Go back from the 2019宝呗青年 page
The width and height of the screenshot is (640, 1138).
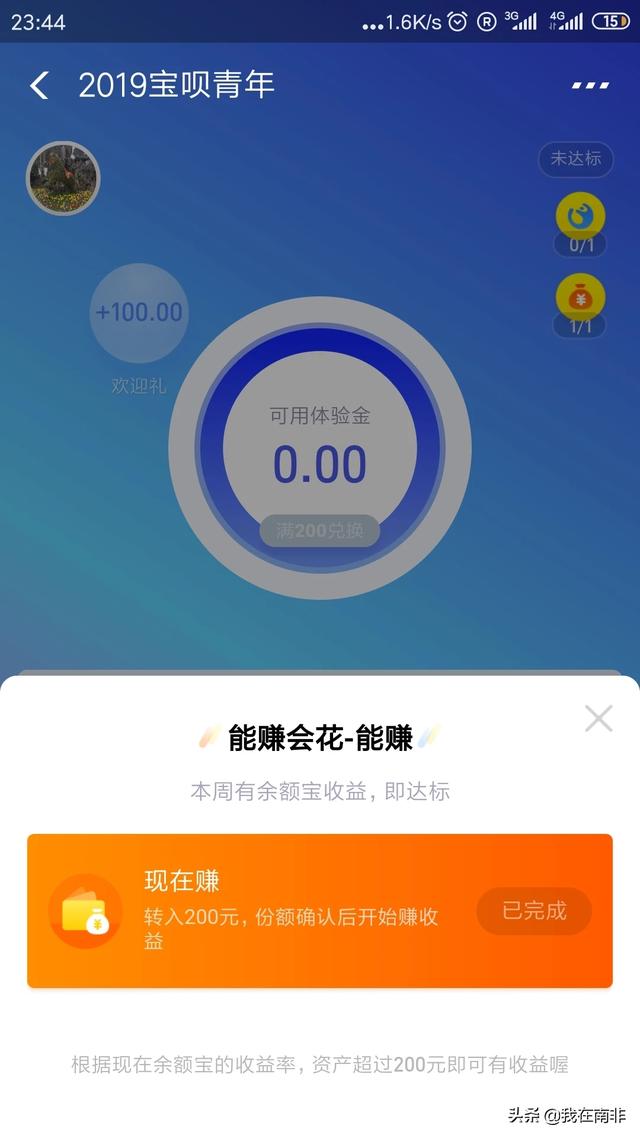(x=39, y=86)
